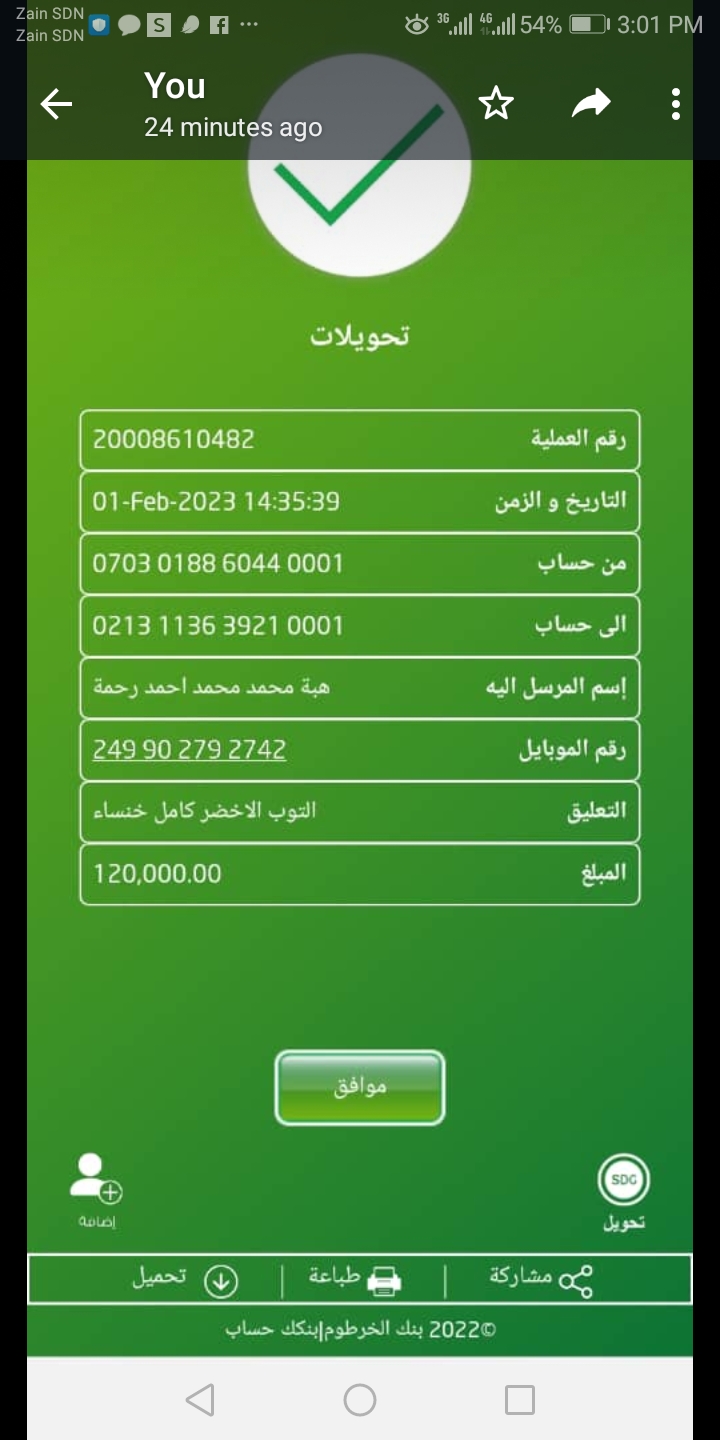Screen dimensions: 720x1440
Task: Tap the system home button
Action: tap(360, 1400)
